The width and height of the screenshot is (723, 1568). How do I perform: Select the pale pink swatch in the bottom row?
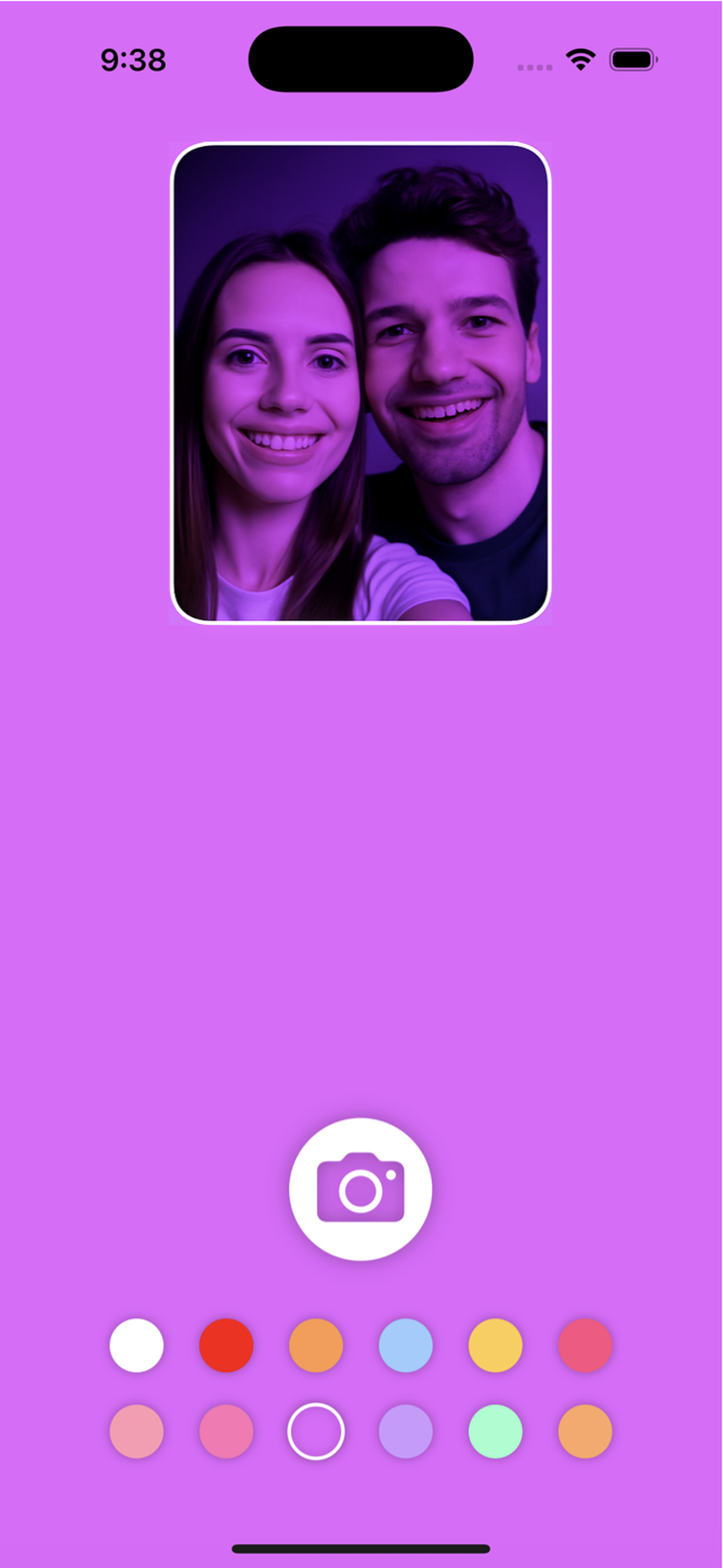136,1432
